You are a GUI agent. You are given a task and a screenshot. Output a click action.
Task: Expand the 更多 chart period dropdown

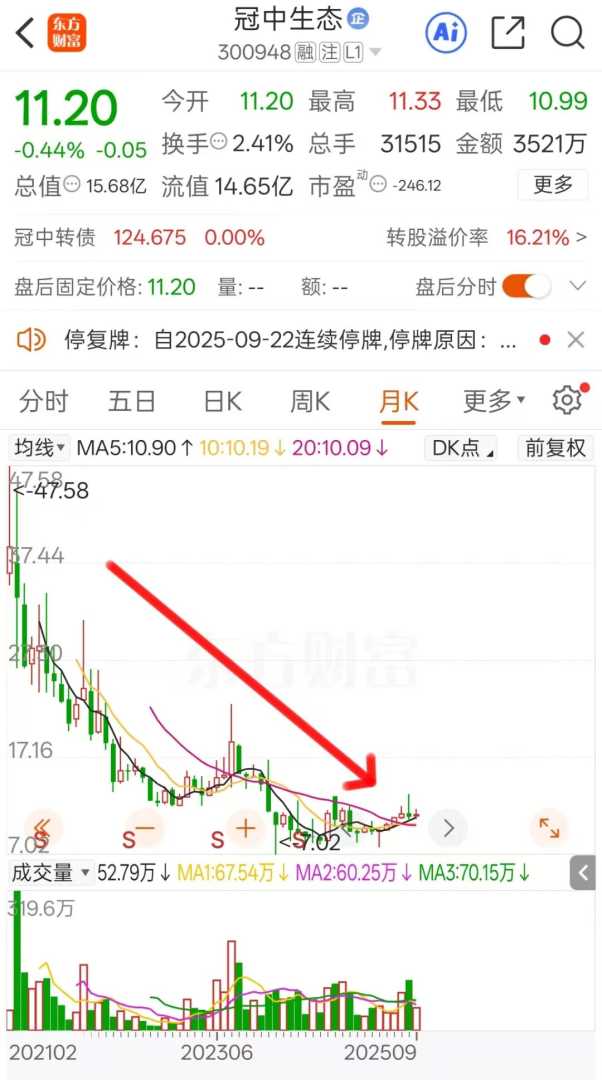(x=493, y=401)
